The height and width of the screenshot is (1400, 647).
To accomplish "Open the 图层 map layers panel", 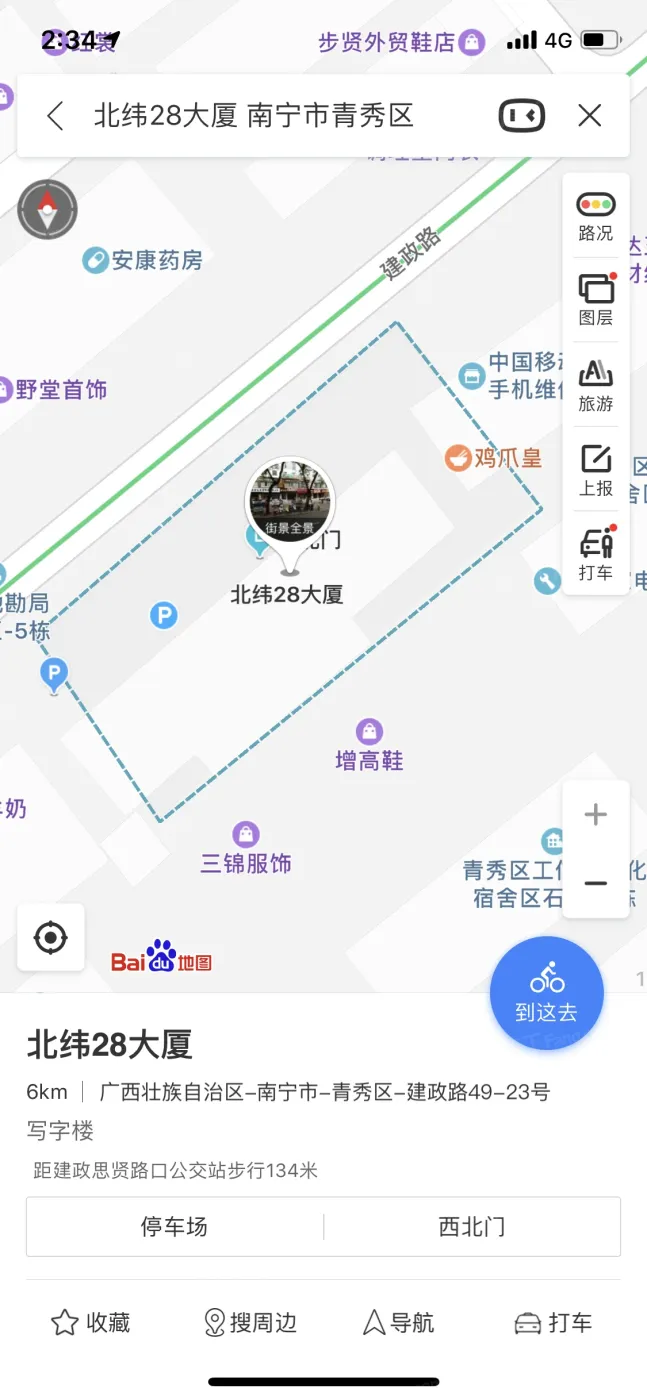I will click(x=596, y=300).
